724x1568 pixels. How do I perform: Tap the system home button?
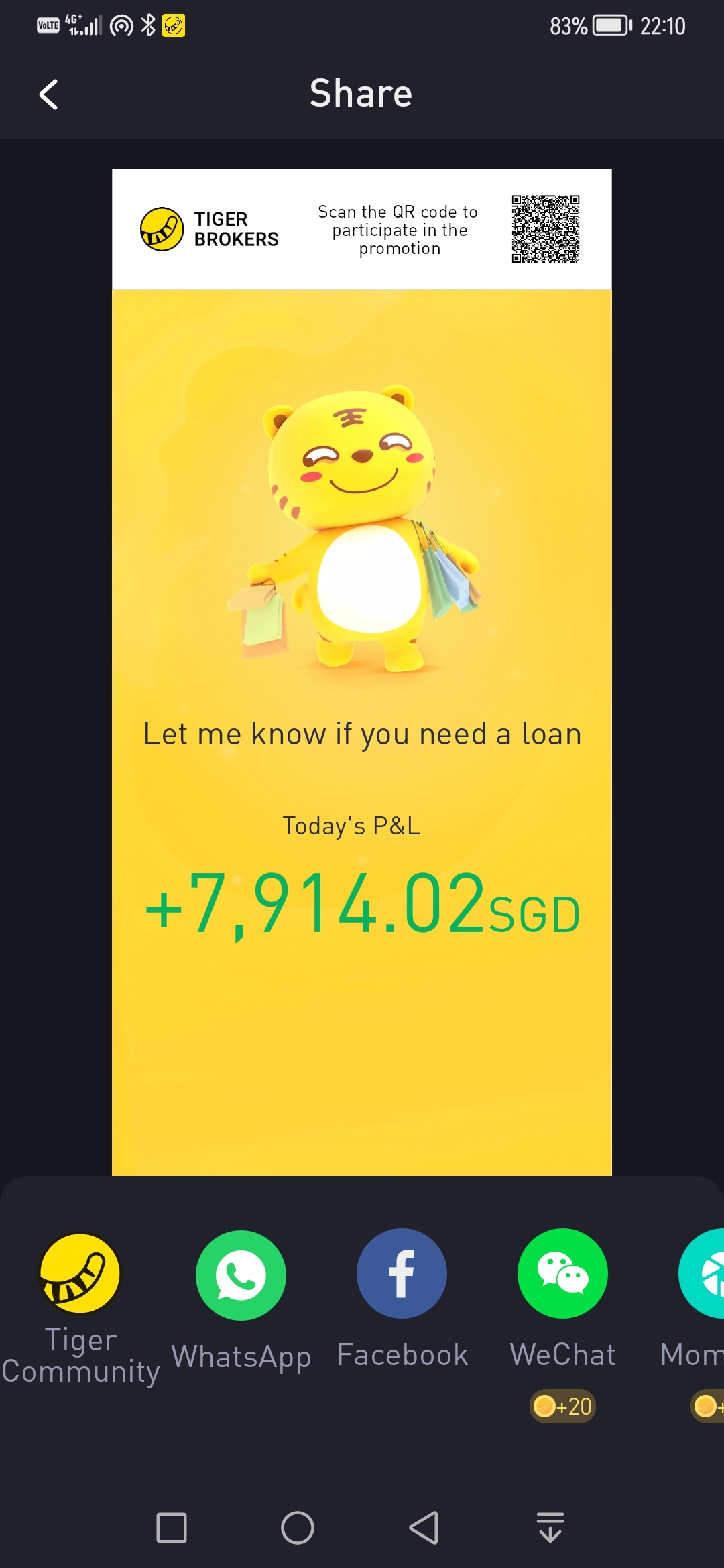coord(298,1528)
